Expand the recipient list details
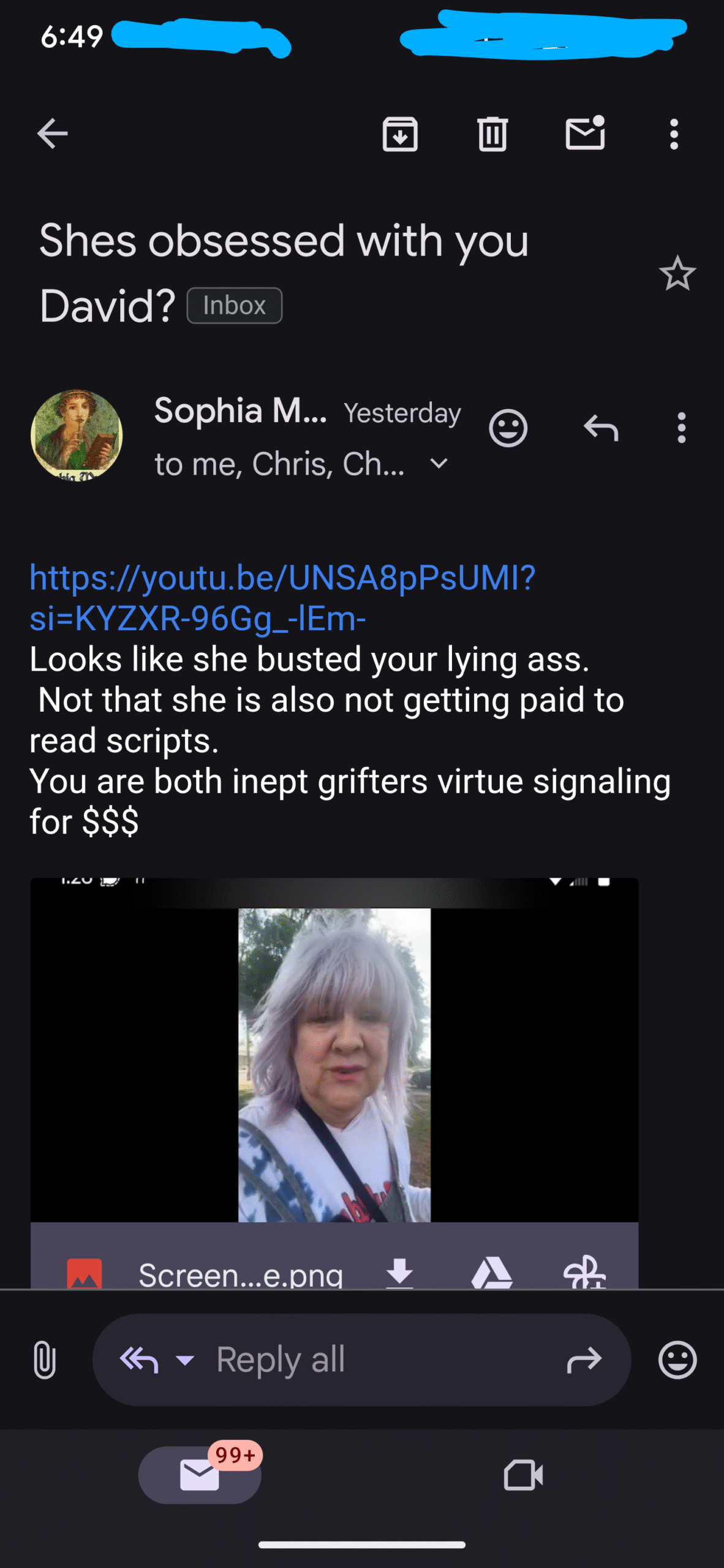 (x=439, y=464)
